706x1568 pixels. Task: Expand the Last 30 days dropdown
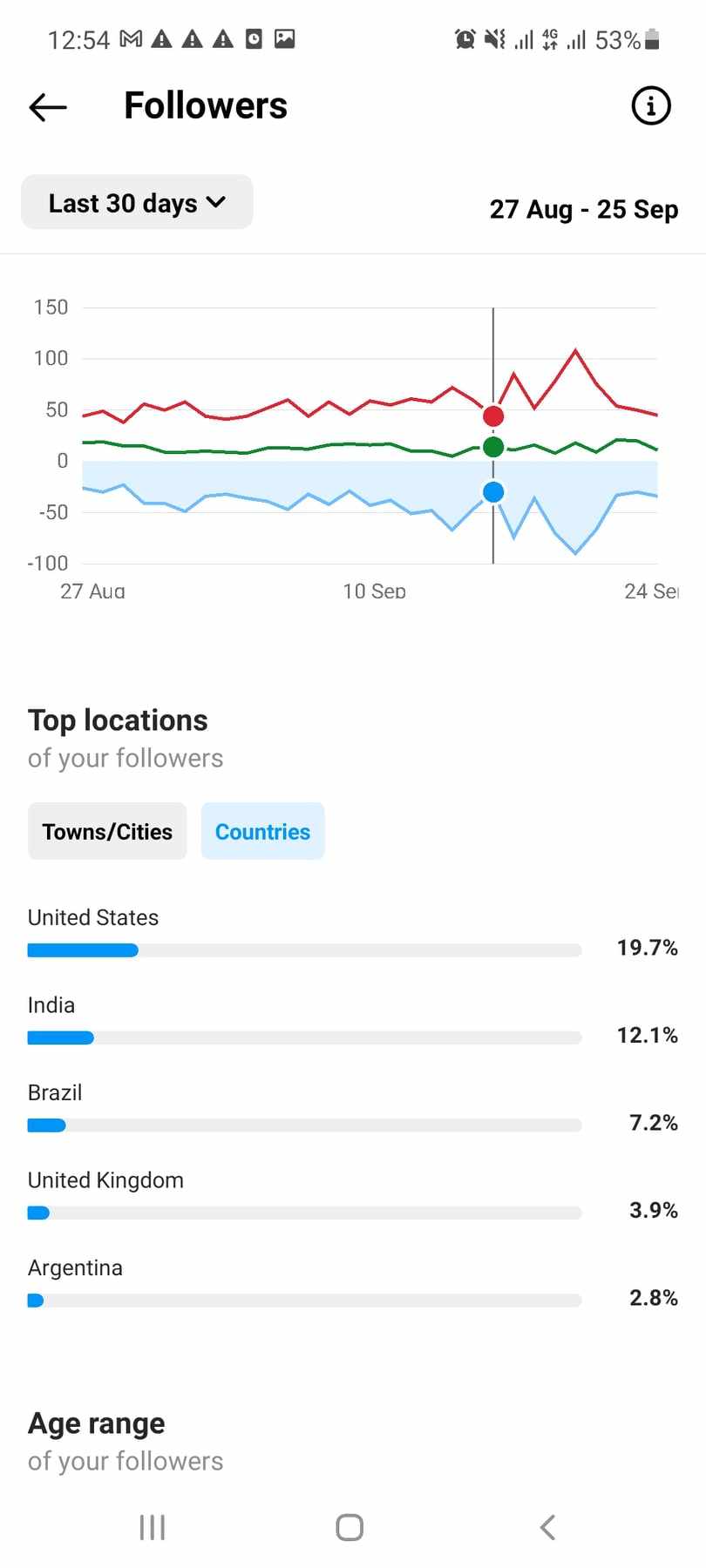tap(137, 202)
